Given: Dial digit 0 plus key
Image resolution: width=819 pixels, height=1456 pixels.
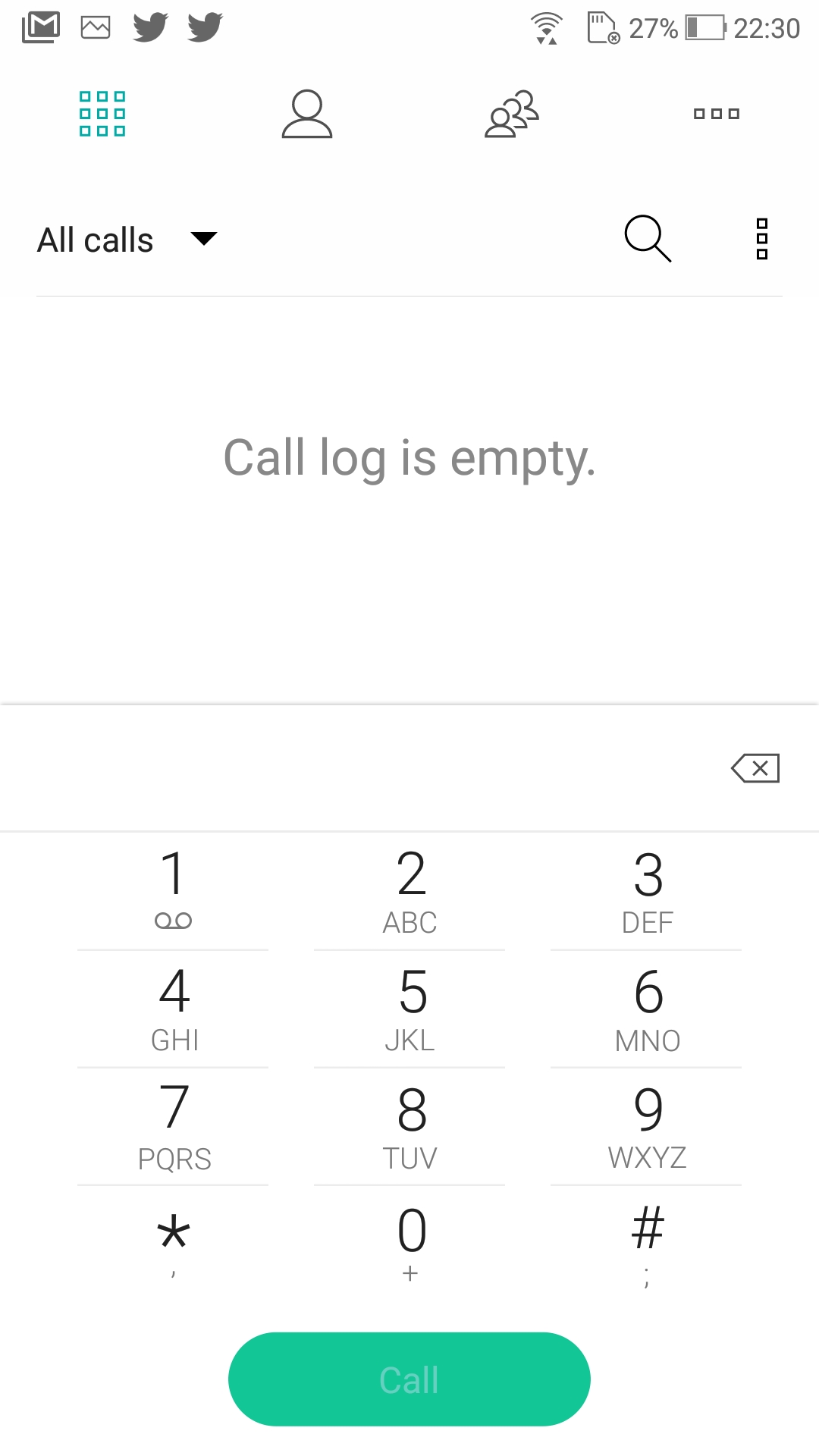Looking at the screenshot, I should click(x=409, y=1245).
